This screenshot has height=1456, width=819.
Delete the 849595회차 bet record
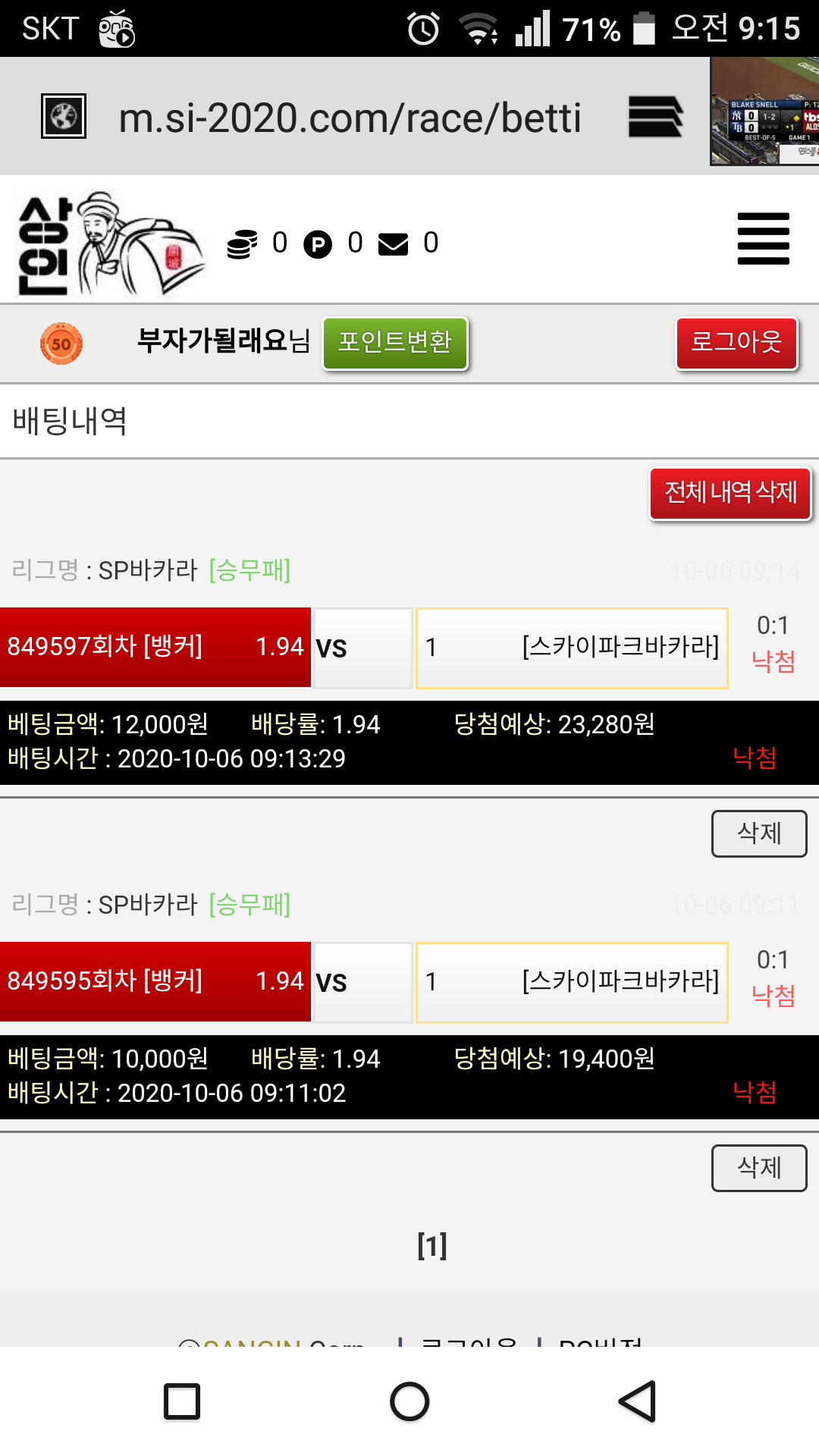pyautogui.click(x=758, y=1168)
